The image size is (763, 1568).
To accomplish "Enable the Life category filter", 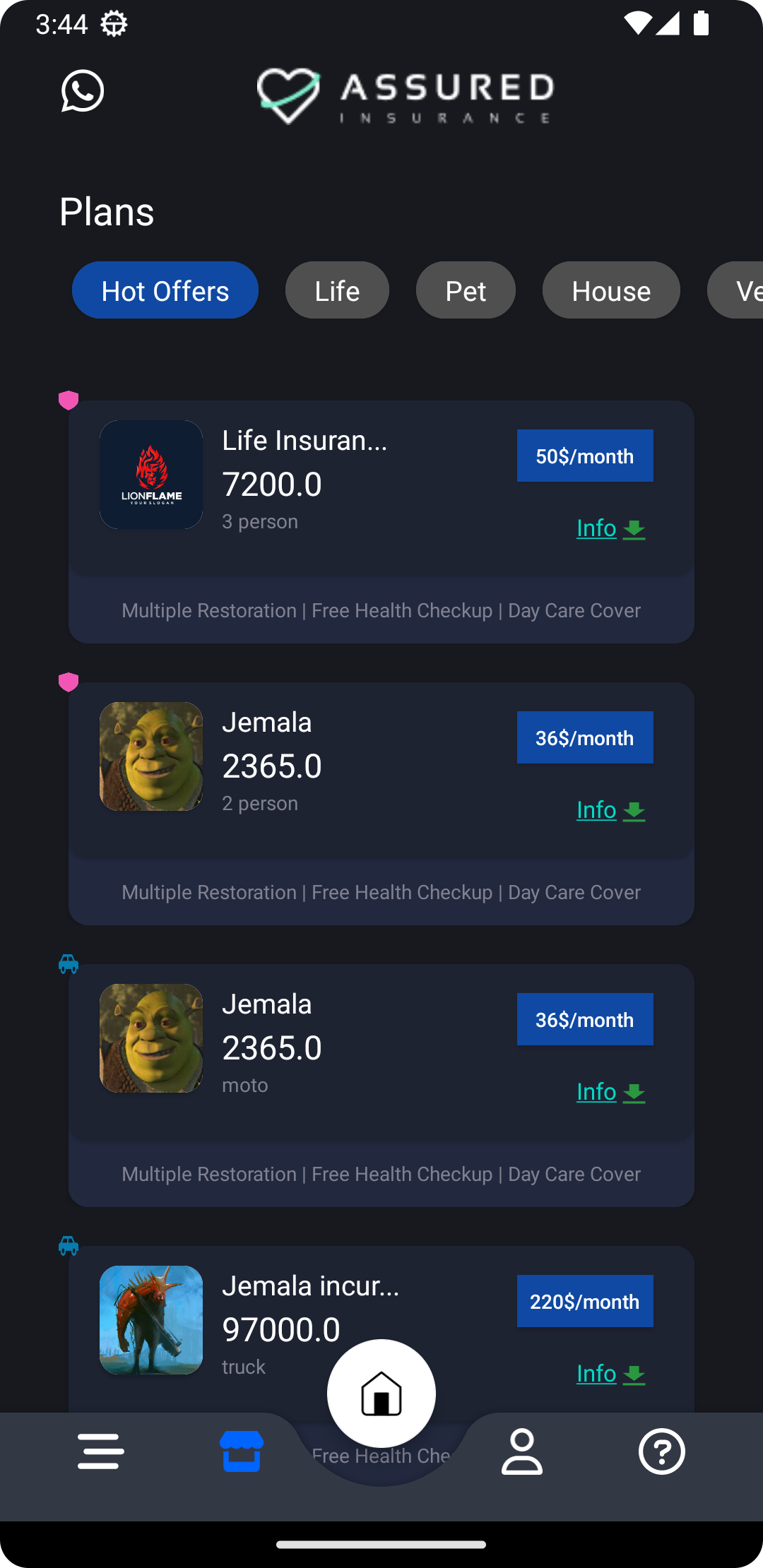I will (x=337, y=290).
